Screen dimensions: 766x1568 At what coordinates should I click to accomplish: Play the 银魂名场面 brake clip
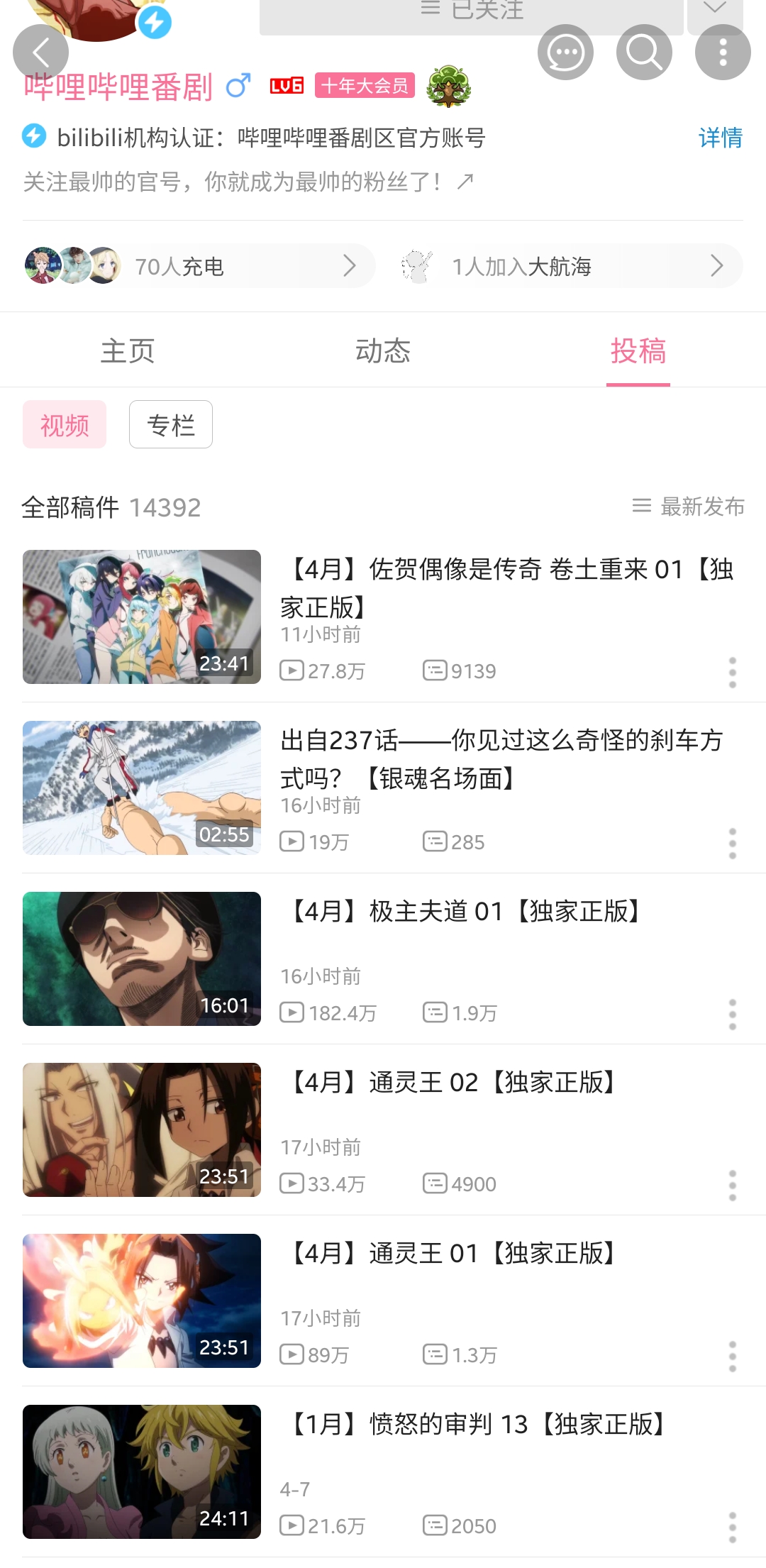point(500,758)
